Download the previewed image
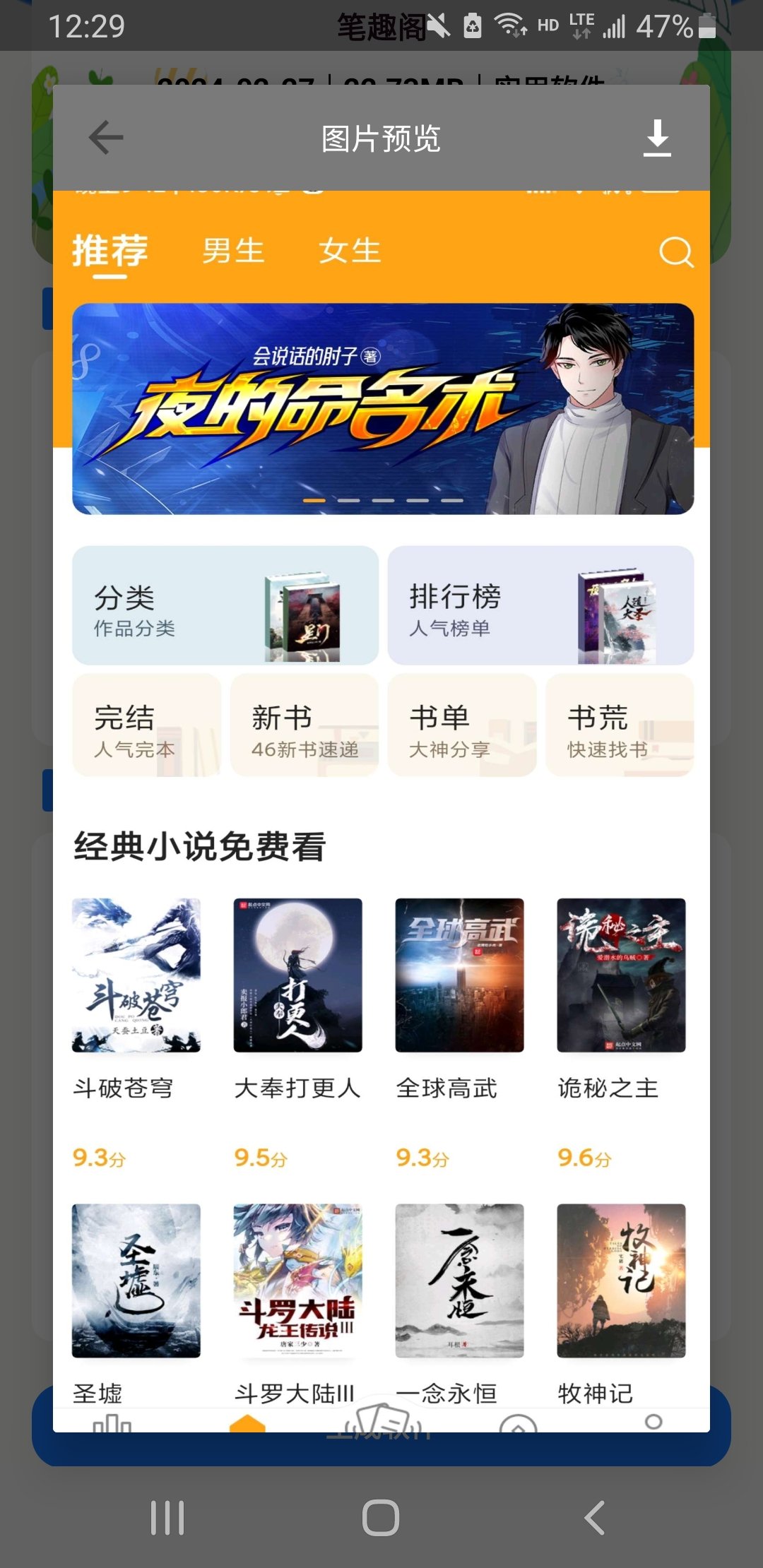This screenshot has width=763, height=1568. pos(657,138)
